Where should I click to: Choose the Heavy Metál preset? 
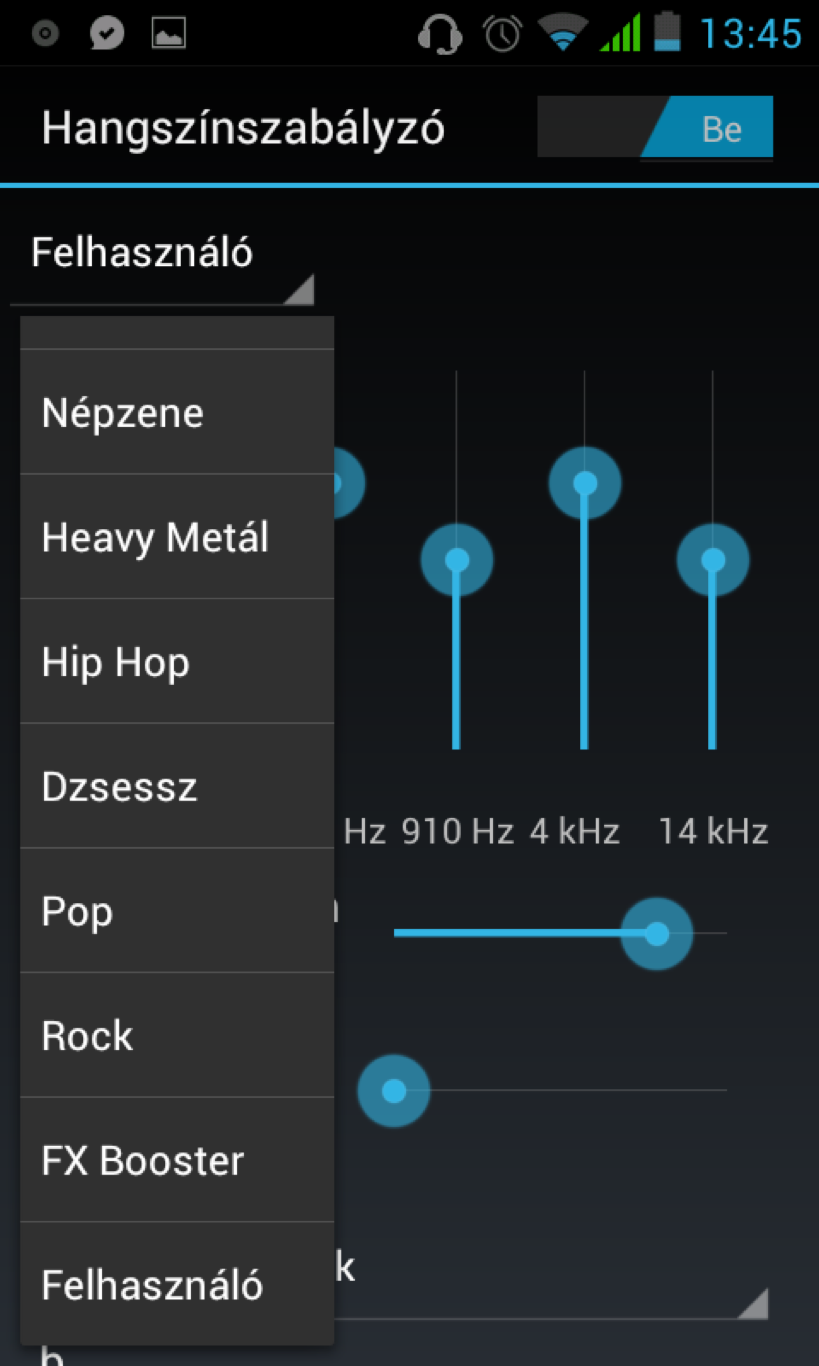click(x=176, y=538)
